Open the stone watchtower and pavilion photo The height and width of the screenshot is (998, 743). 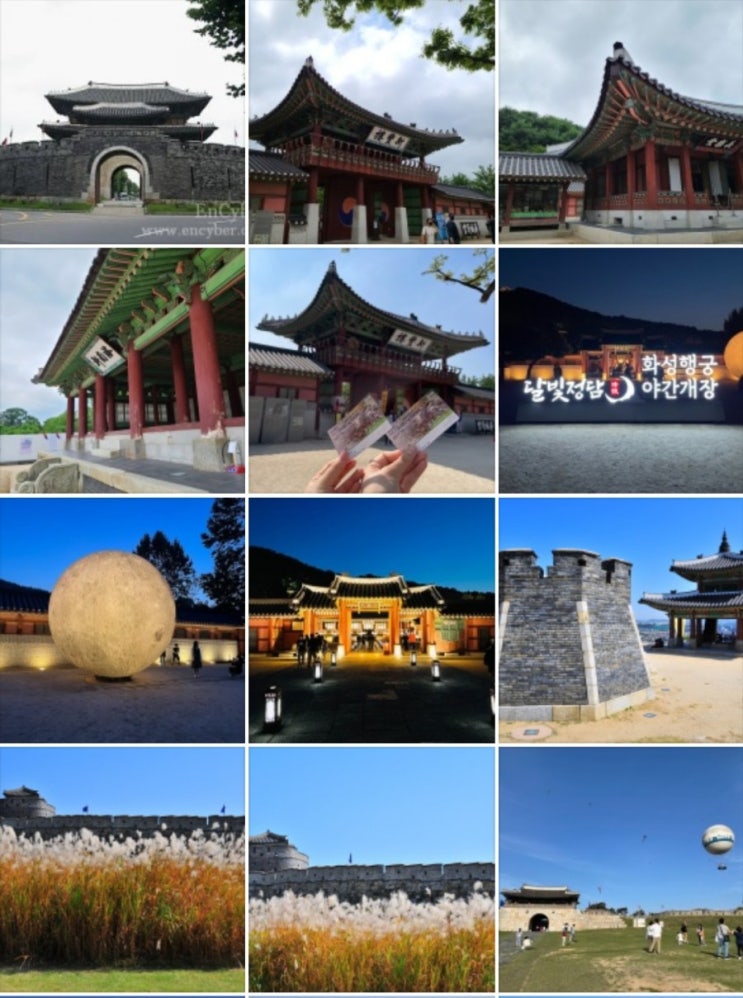pyautogui.click(x=621, y=620)
